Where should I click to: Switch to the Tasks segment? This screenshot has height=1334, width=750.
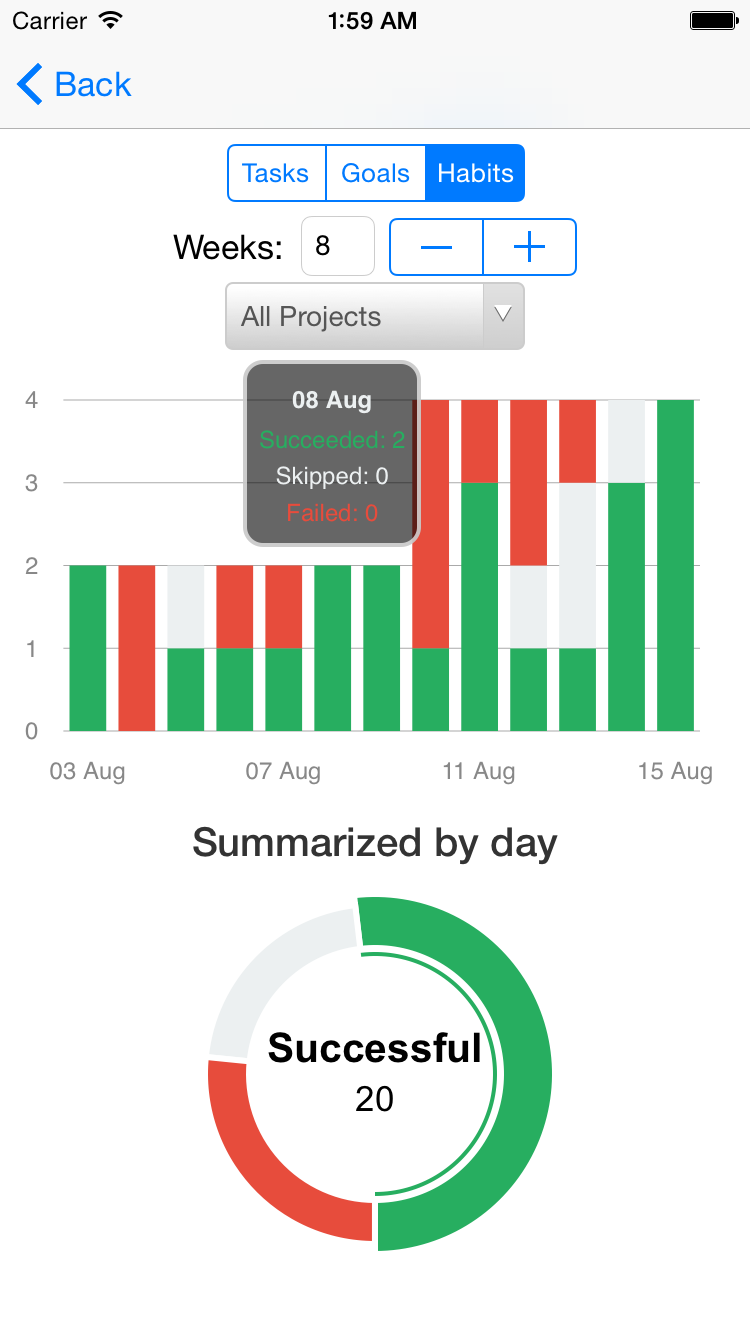click(276, 173)
